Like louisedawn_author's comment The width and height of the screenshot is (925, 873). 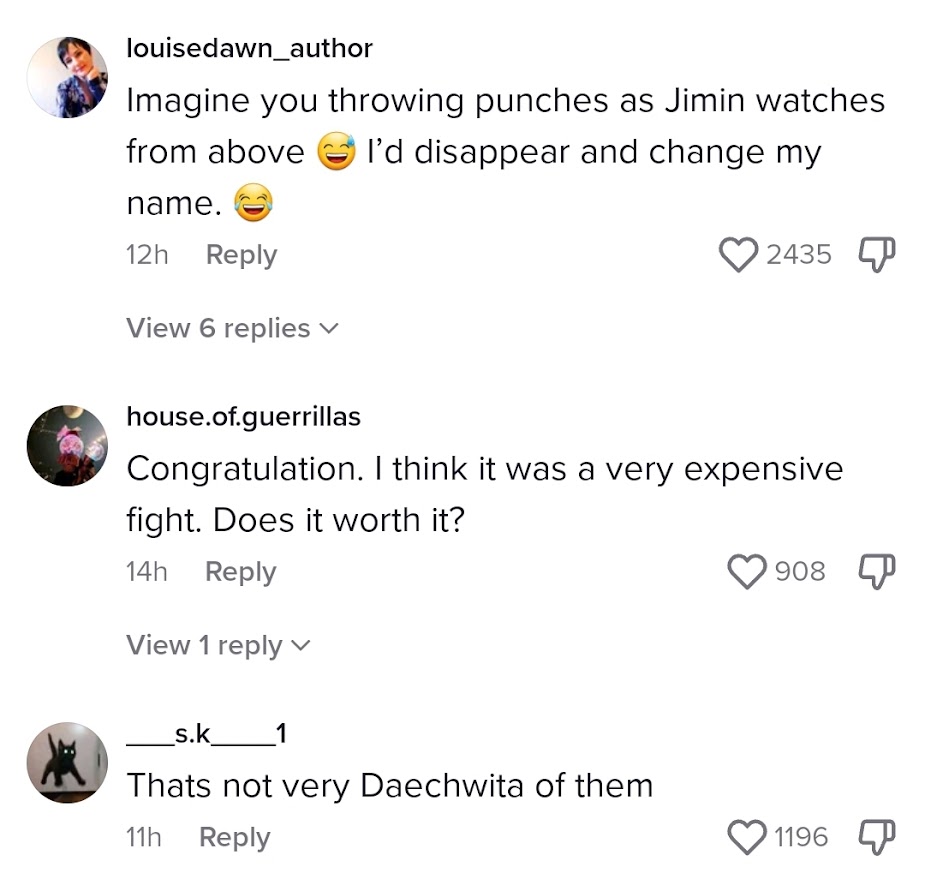pyautogui.click(x=739, y=255)
